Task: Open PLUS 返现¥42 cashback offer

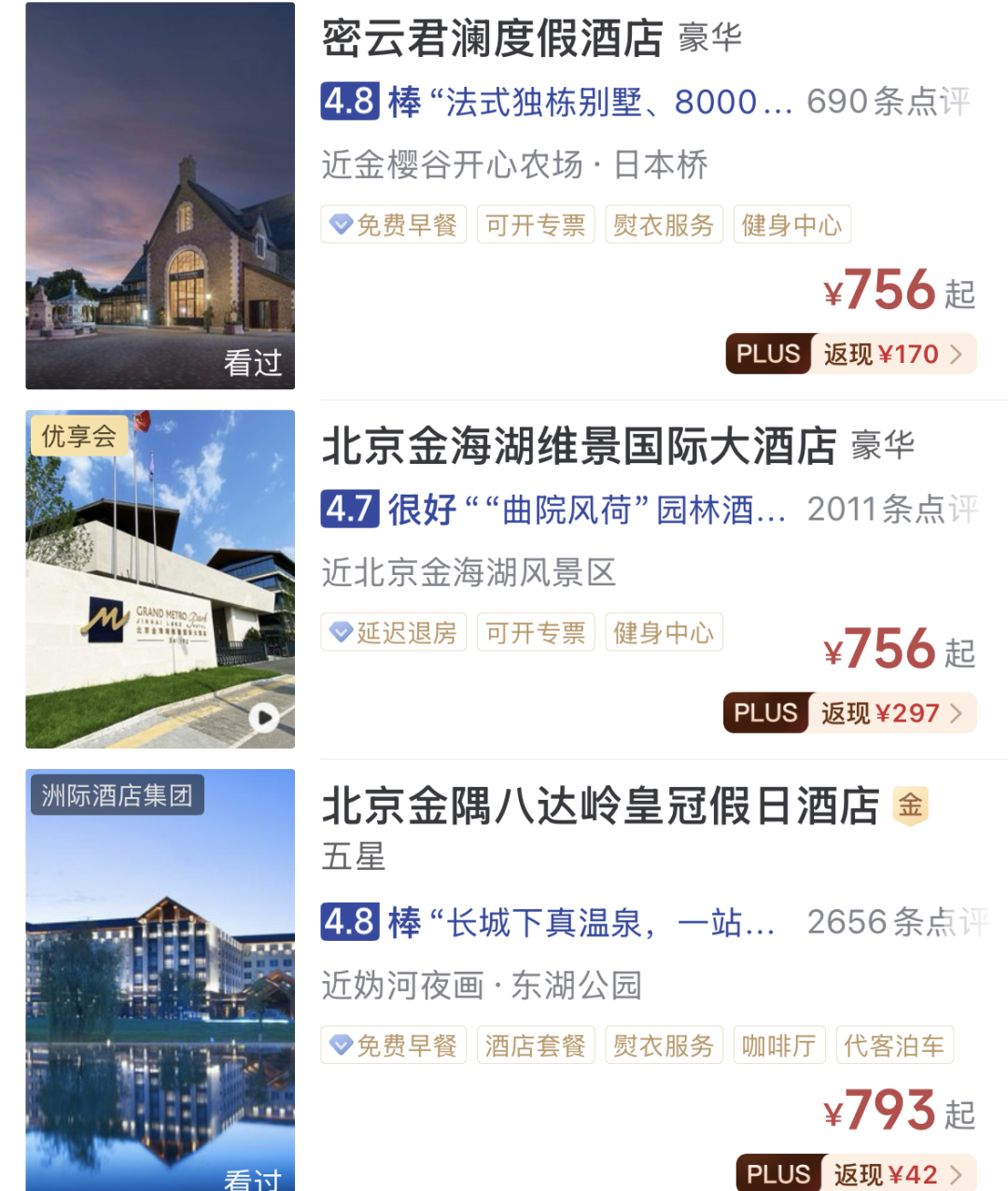Action: [855, 1173]
